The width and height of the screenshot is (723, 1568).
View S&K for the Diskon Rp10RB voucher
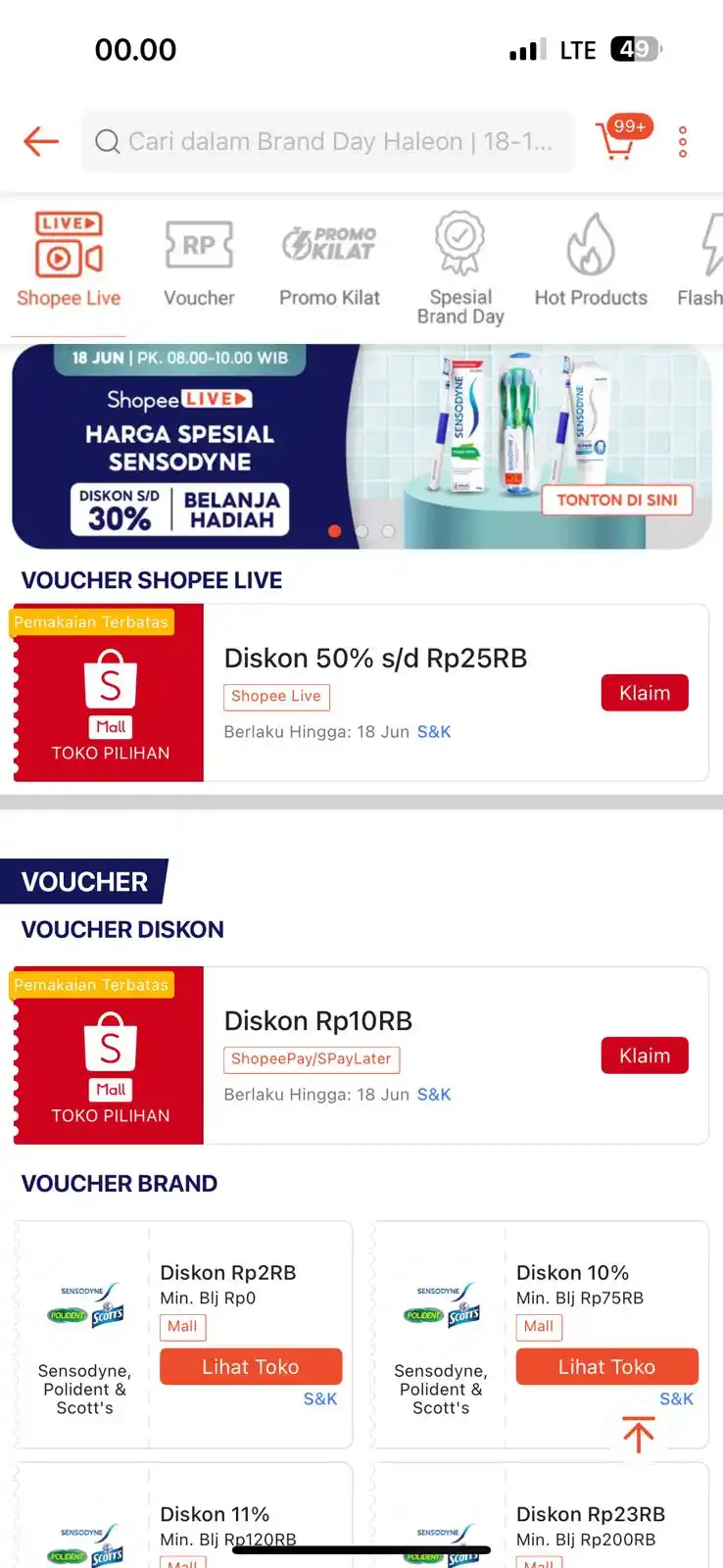click(434, 1095)
